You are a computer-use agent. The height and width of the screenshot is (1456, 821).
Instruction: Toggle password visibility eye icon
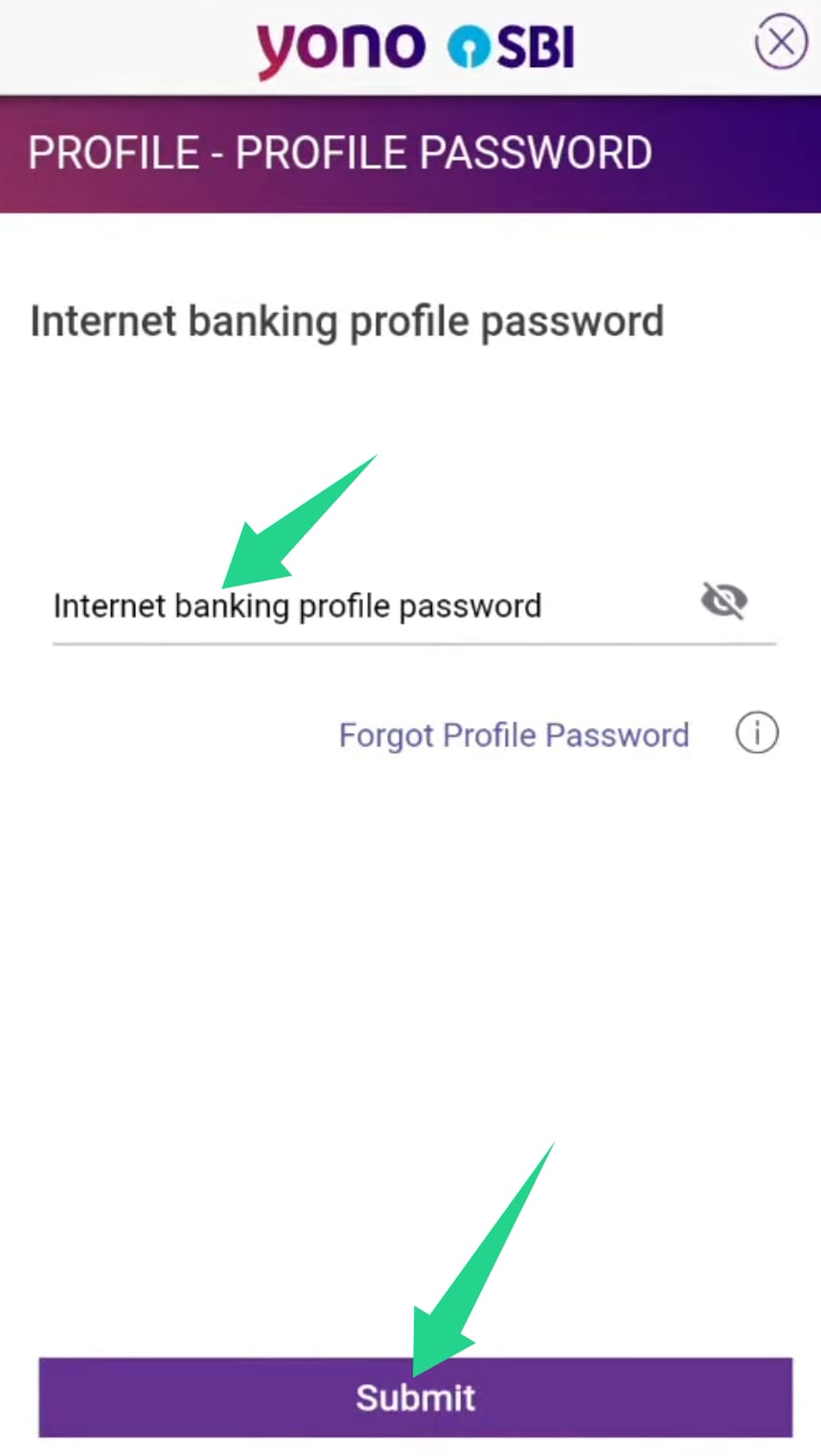point(723,603)
